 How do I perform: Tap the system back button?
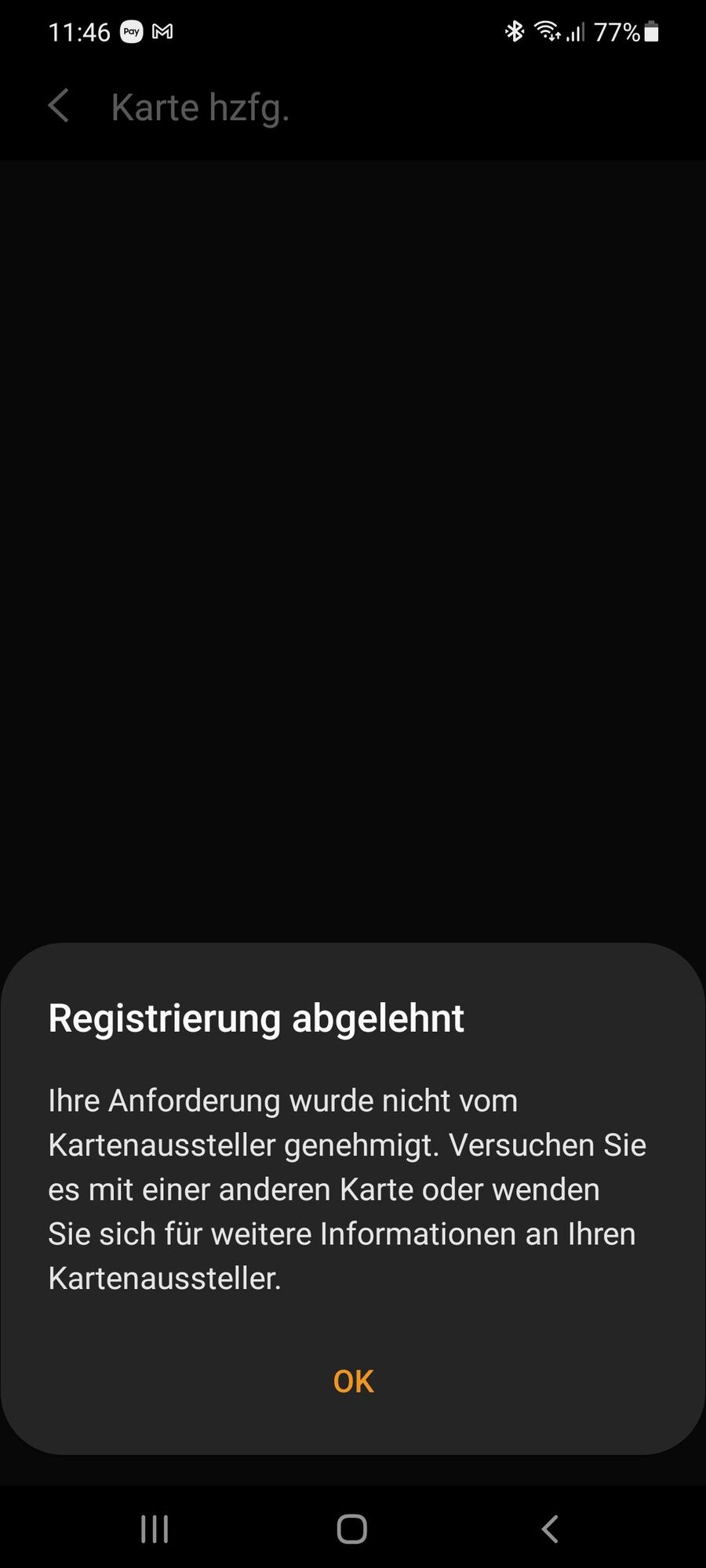551,1528
